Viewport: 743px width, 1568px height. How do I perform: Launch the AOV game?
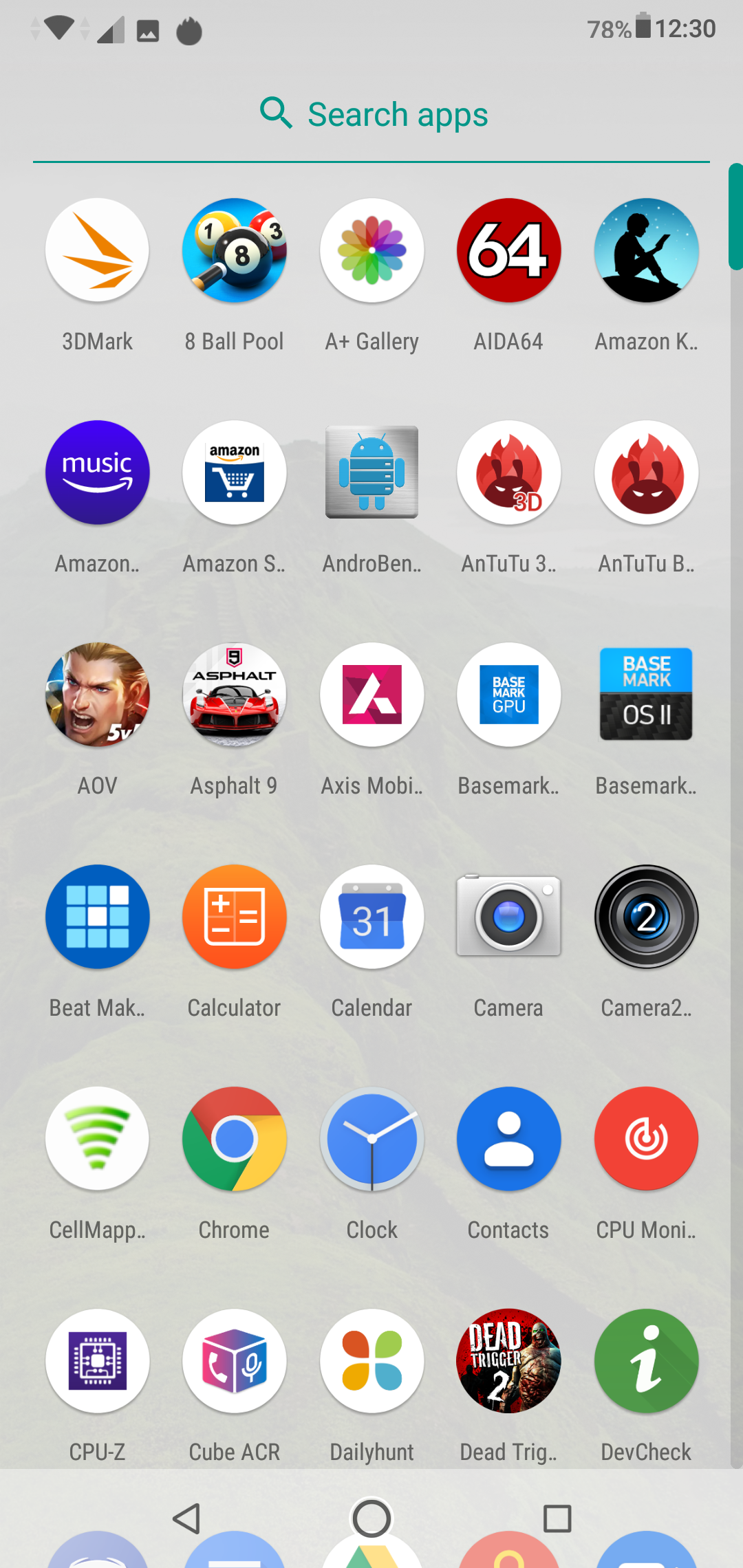pyautogui.click(x=97, y=695)
